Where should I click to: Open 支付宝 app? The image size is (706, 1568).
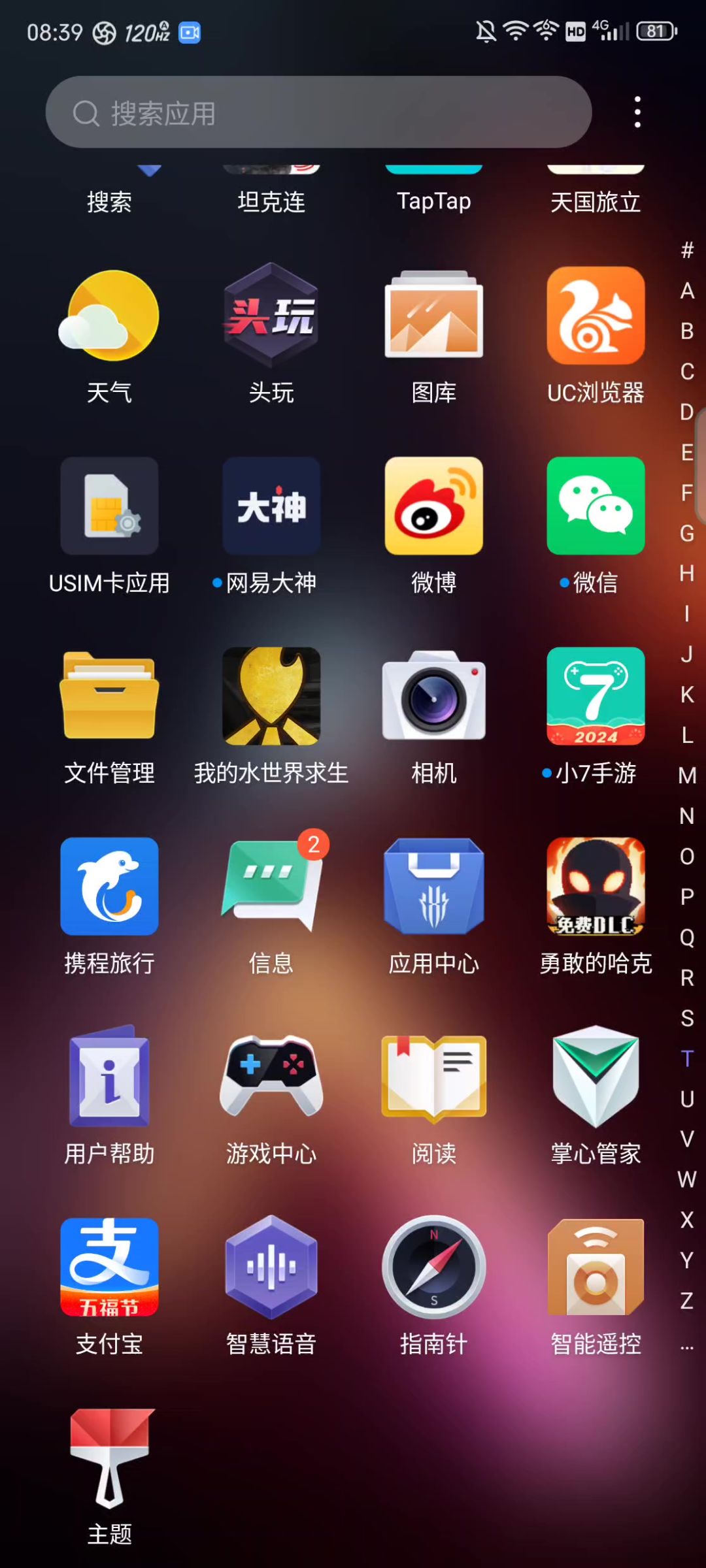click(109, 1267)
